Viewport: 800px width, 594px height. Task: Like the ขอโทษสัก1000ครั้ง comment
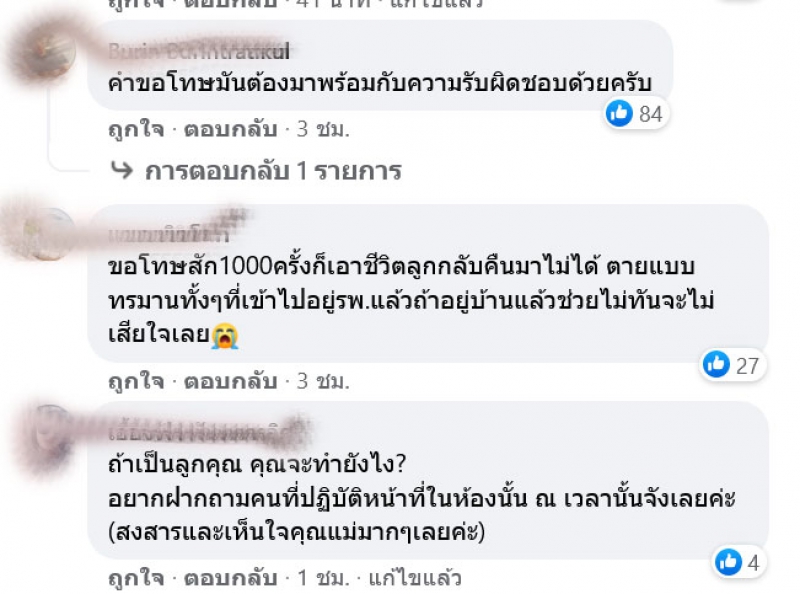coord(131,381)
